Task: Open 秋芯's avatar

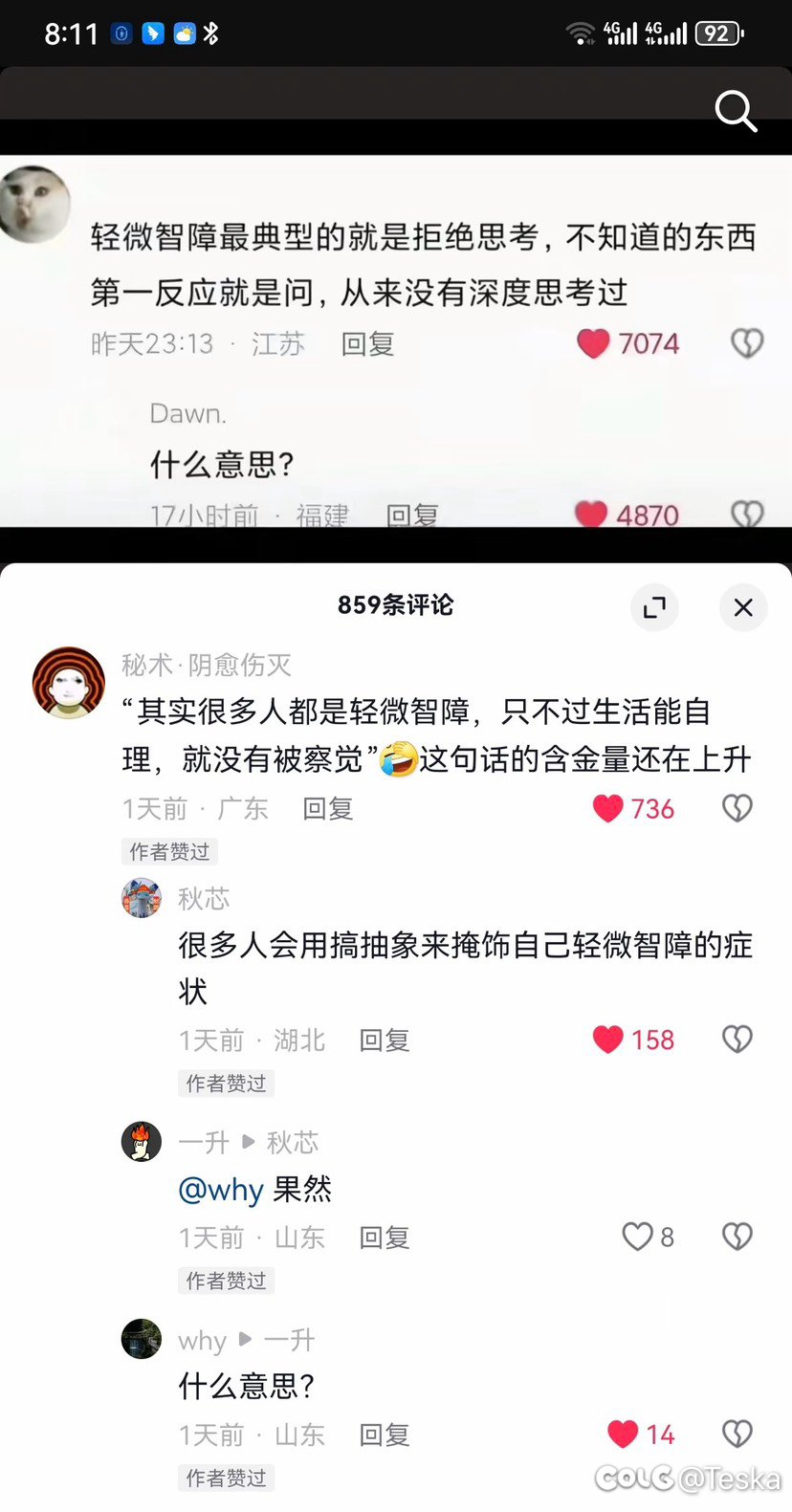Action: (x=142, y=897)
